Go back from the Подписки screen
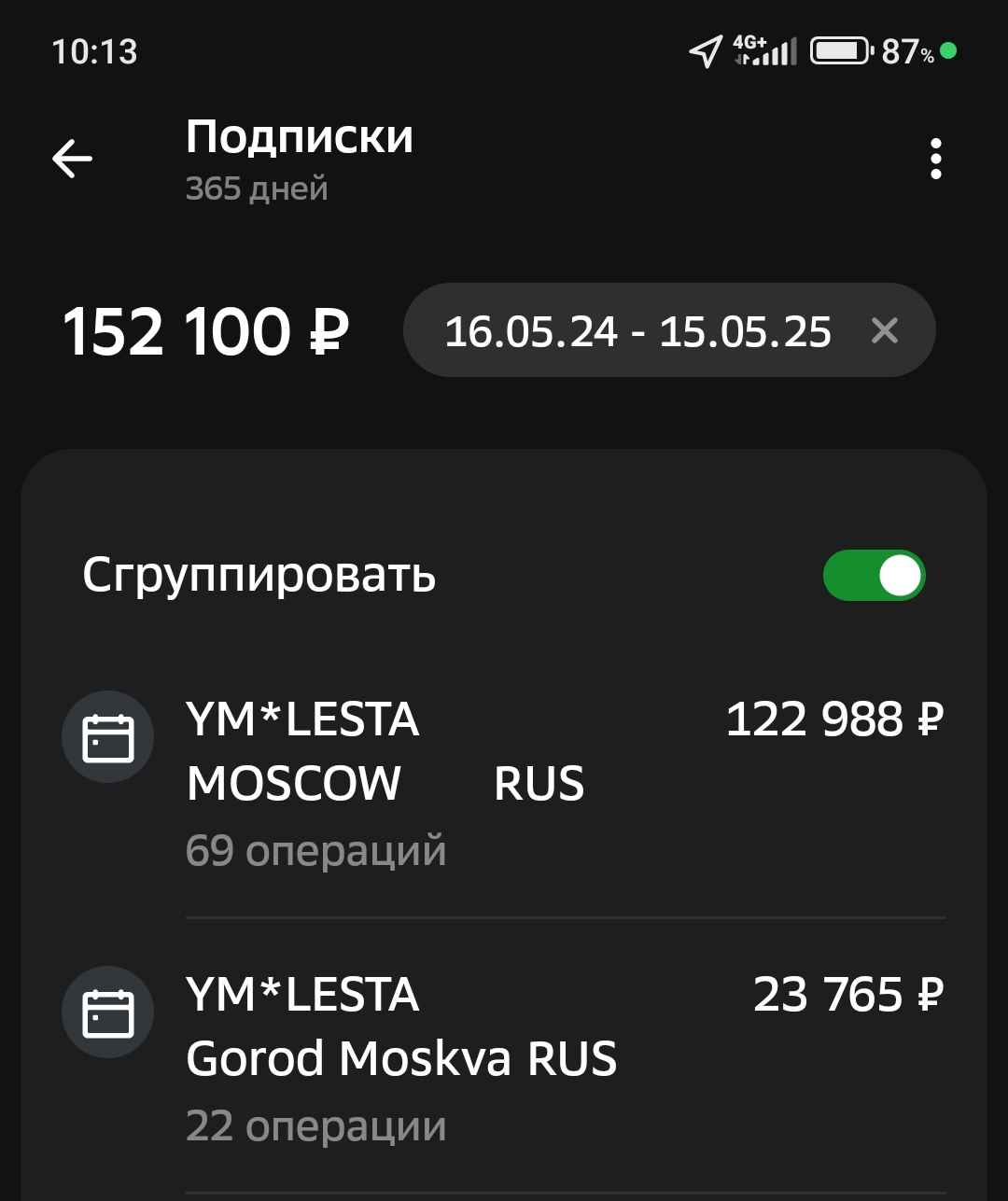Viewport: 1008px width, 1201px height. pos(72,160)
